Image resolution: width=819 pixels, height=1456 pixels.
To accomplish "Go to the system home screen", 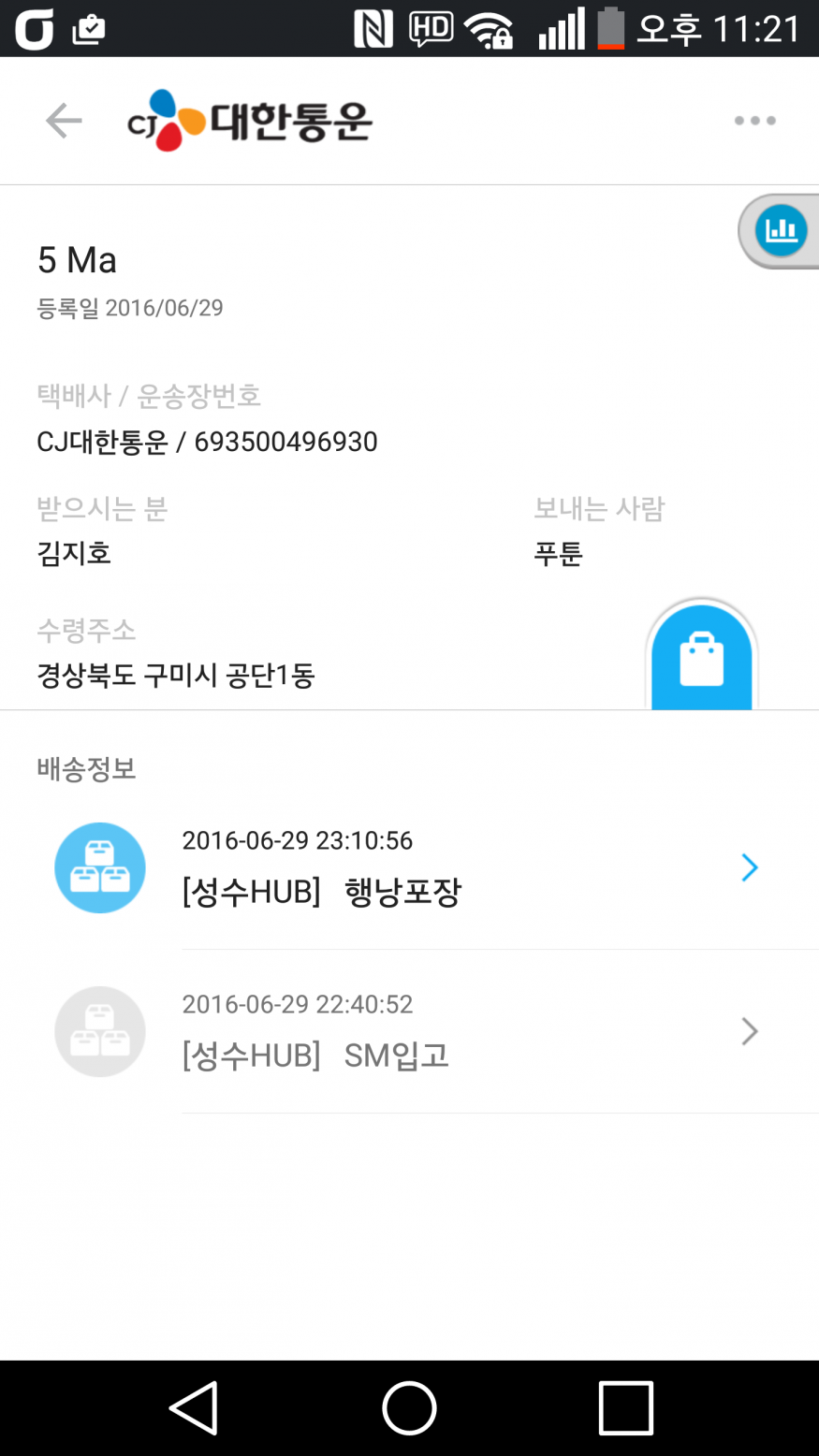I will (409, 1408).
